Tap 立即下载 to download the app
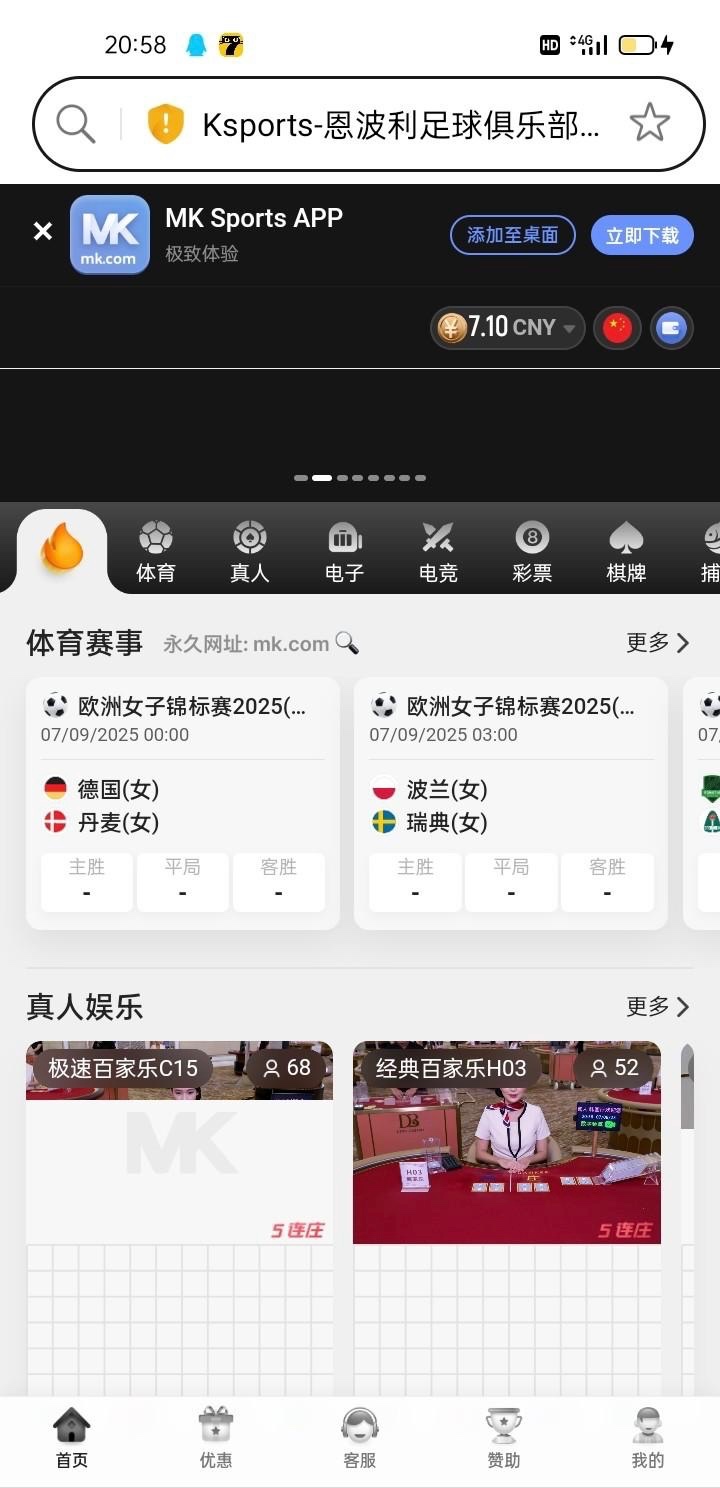 (642, 235)
